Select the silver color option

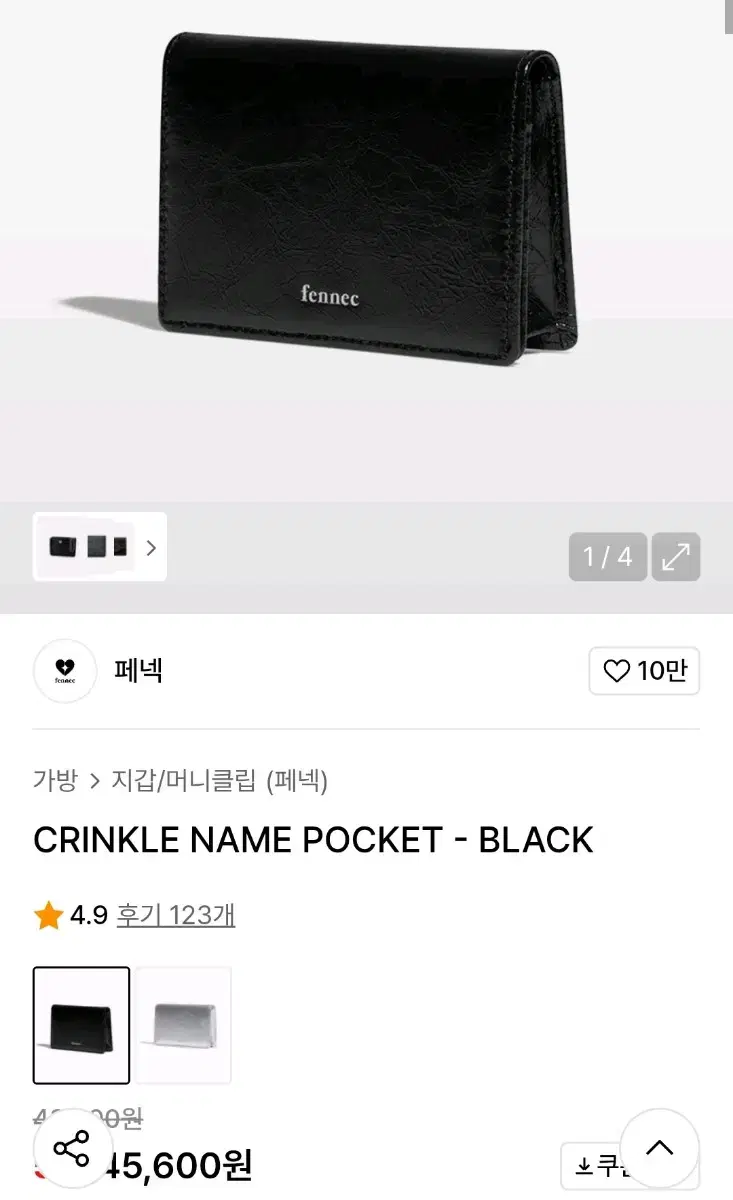(x=184, y=1025)
